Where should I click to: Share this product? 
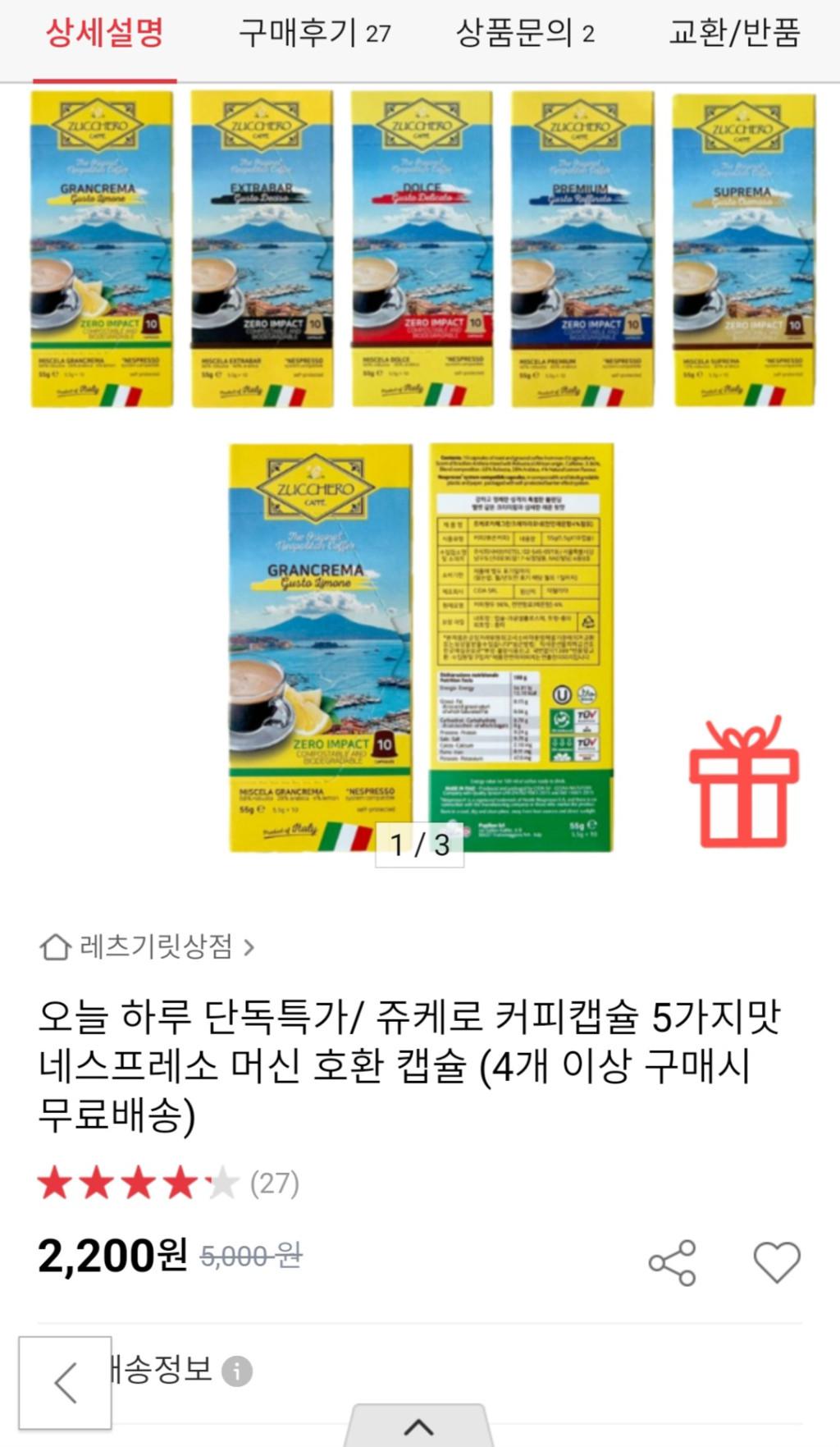672,1262
